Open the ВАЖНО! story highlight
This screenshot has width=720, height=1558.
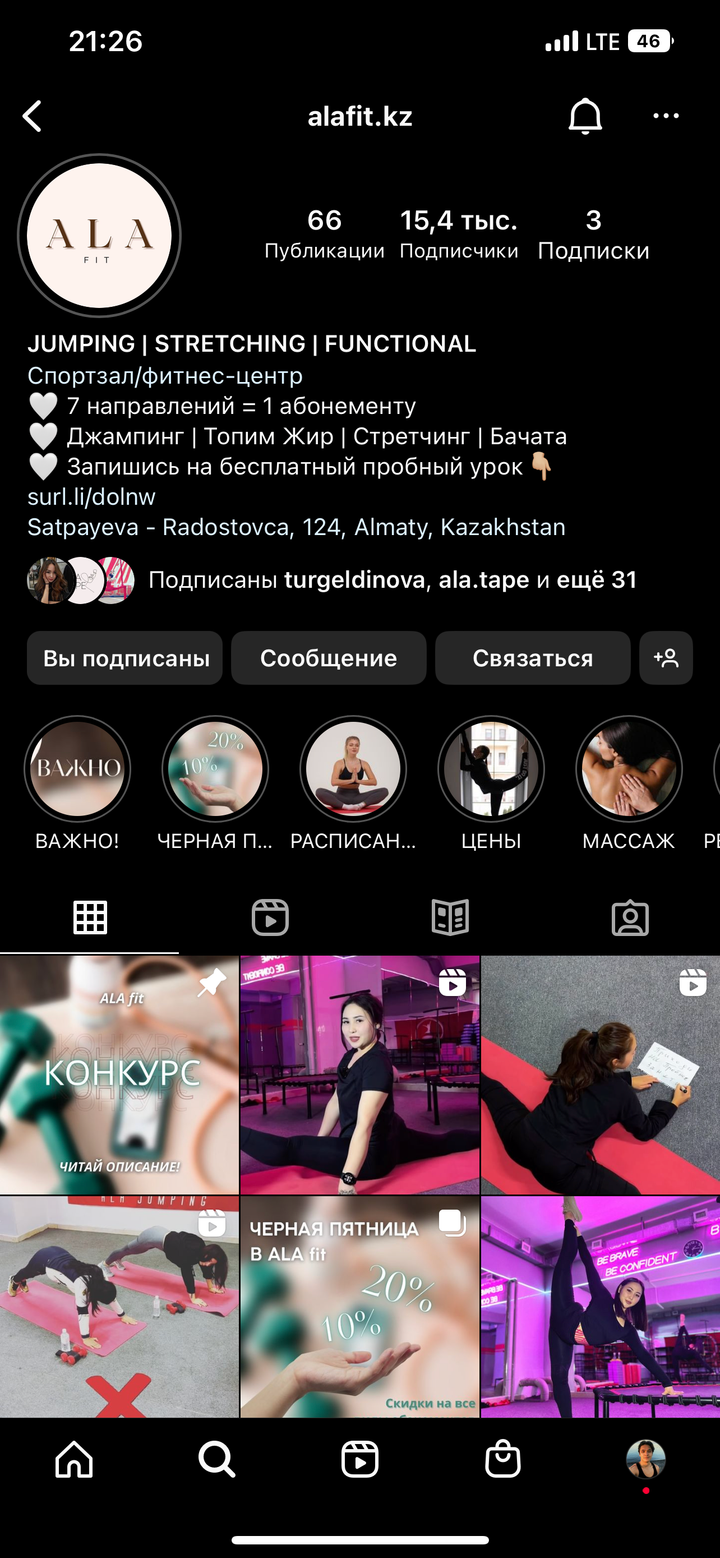pos(77,769)
